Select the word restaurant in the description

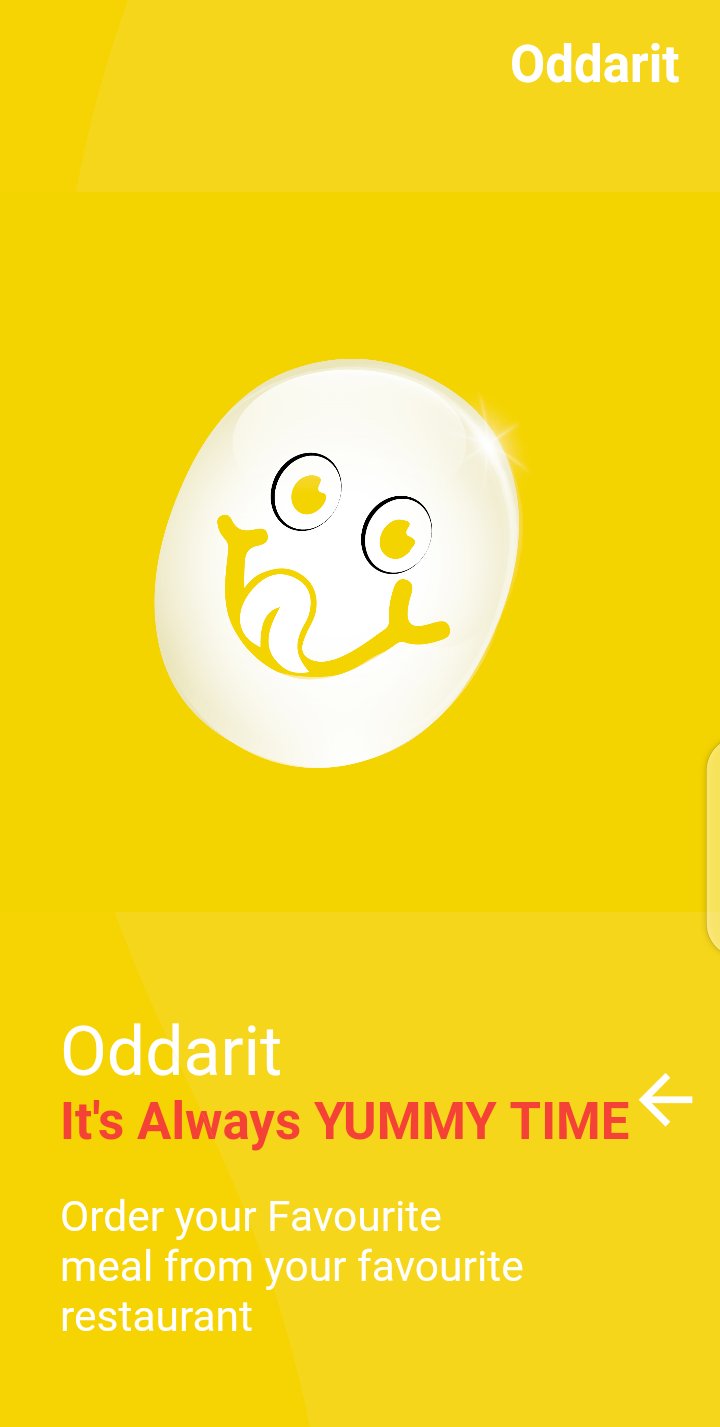pyautogui.click(x=155, y=1317)
